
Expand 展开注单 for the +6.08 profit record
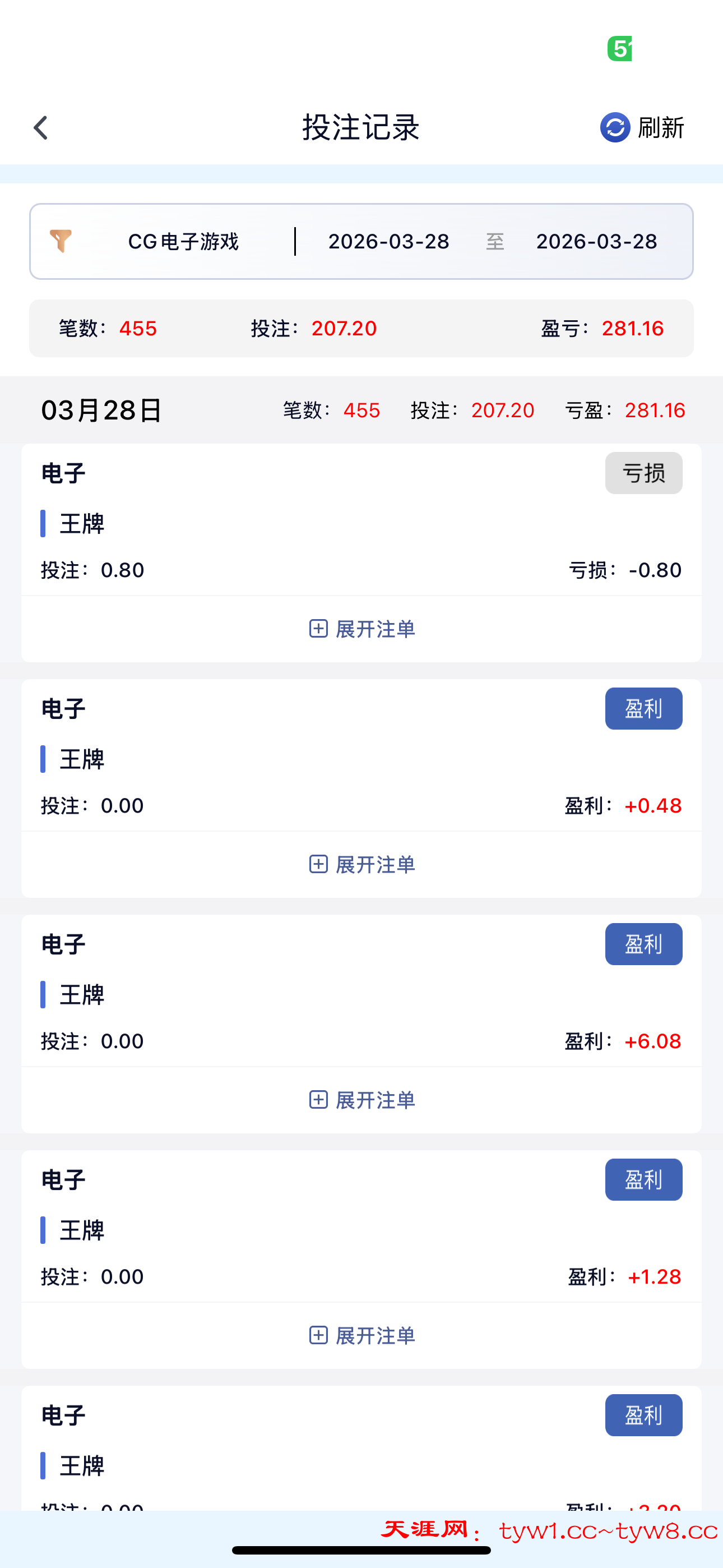tap(361, 1100)
